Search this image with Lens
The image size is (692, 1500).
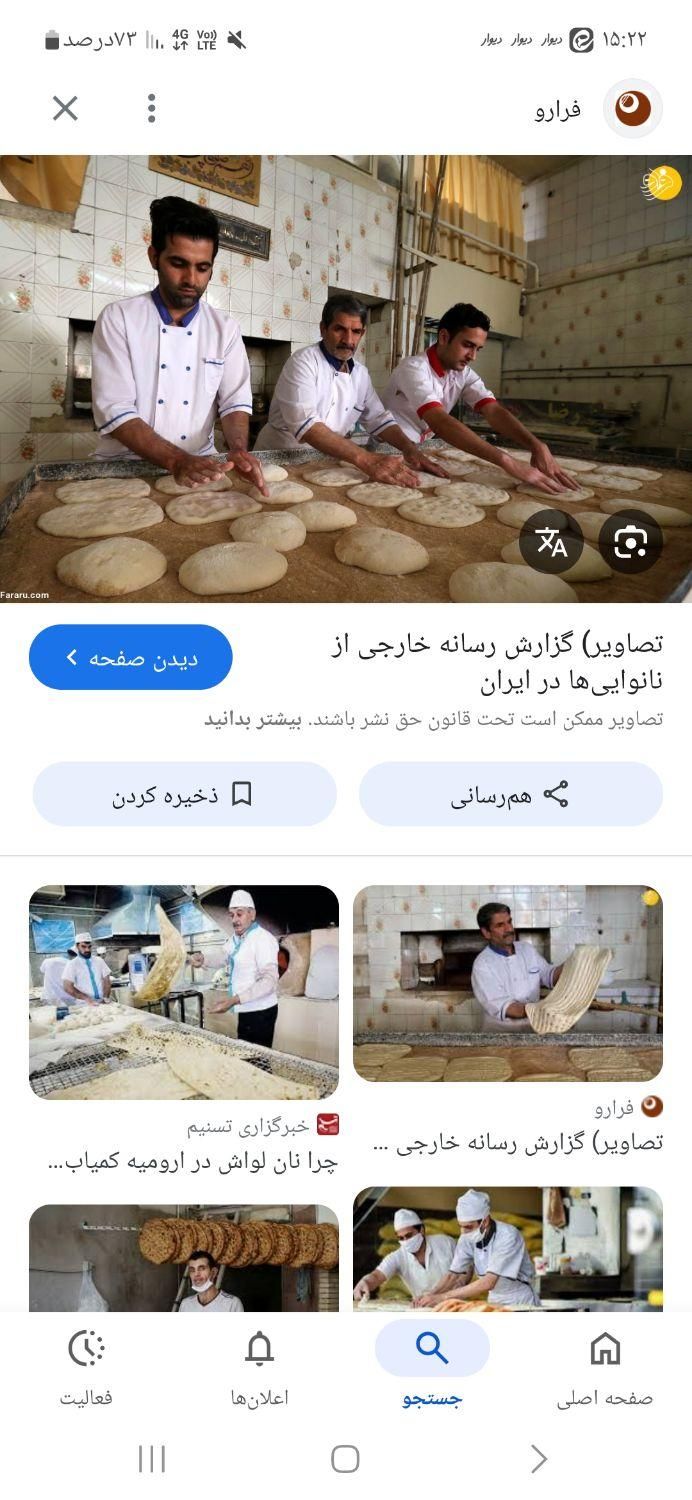(x=630, y=542)
